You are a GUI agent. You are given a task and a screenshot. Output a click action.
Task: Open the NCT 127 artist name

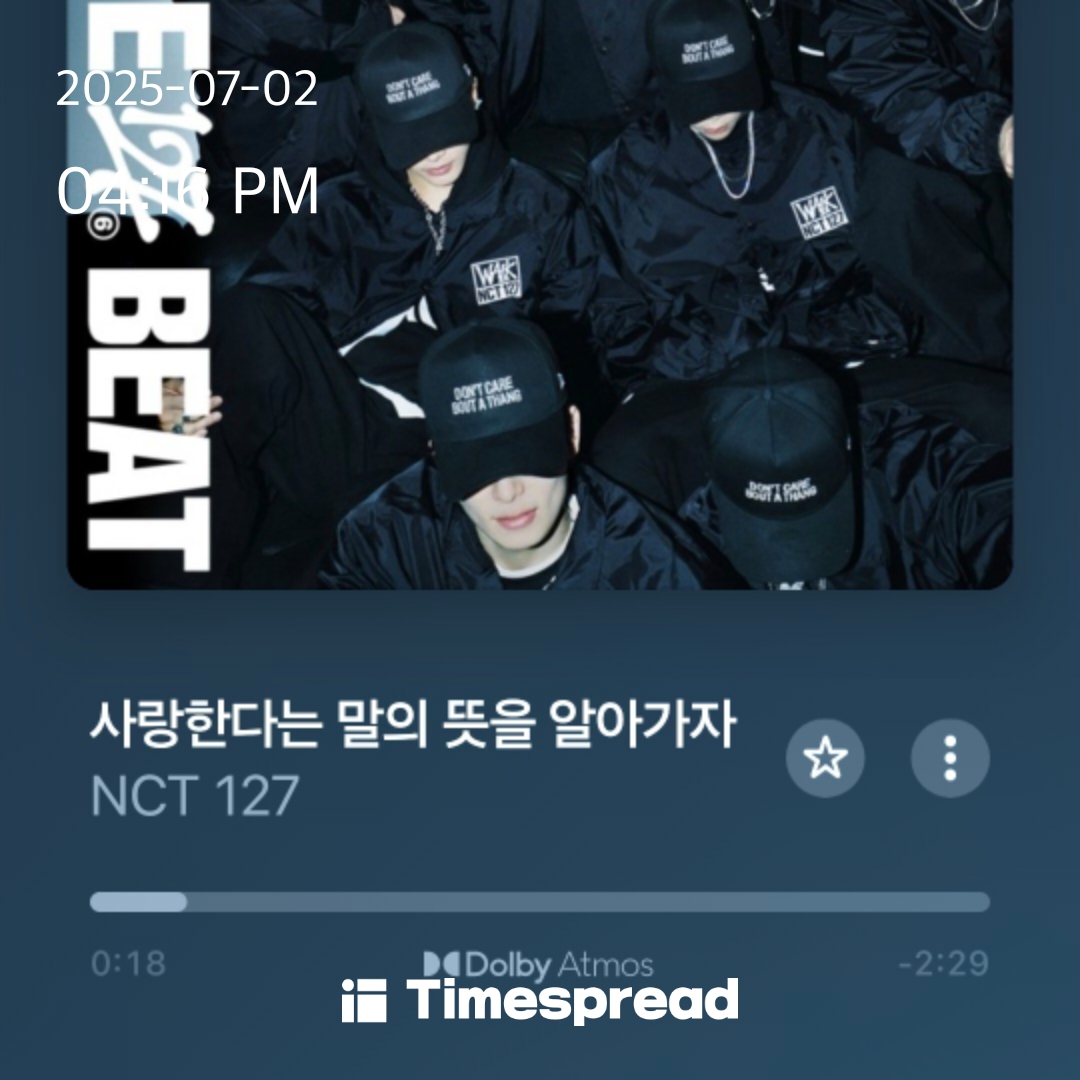point(195,796)
